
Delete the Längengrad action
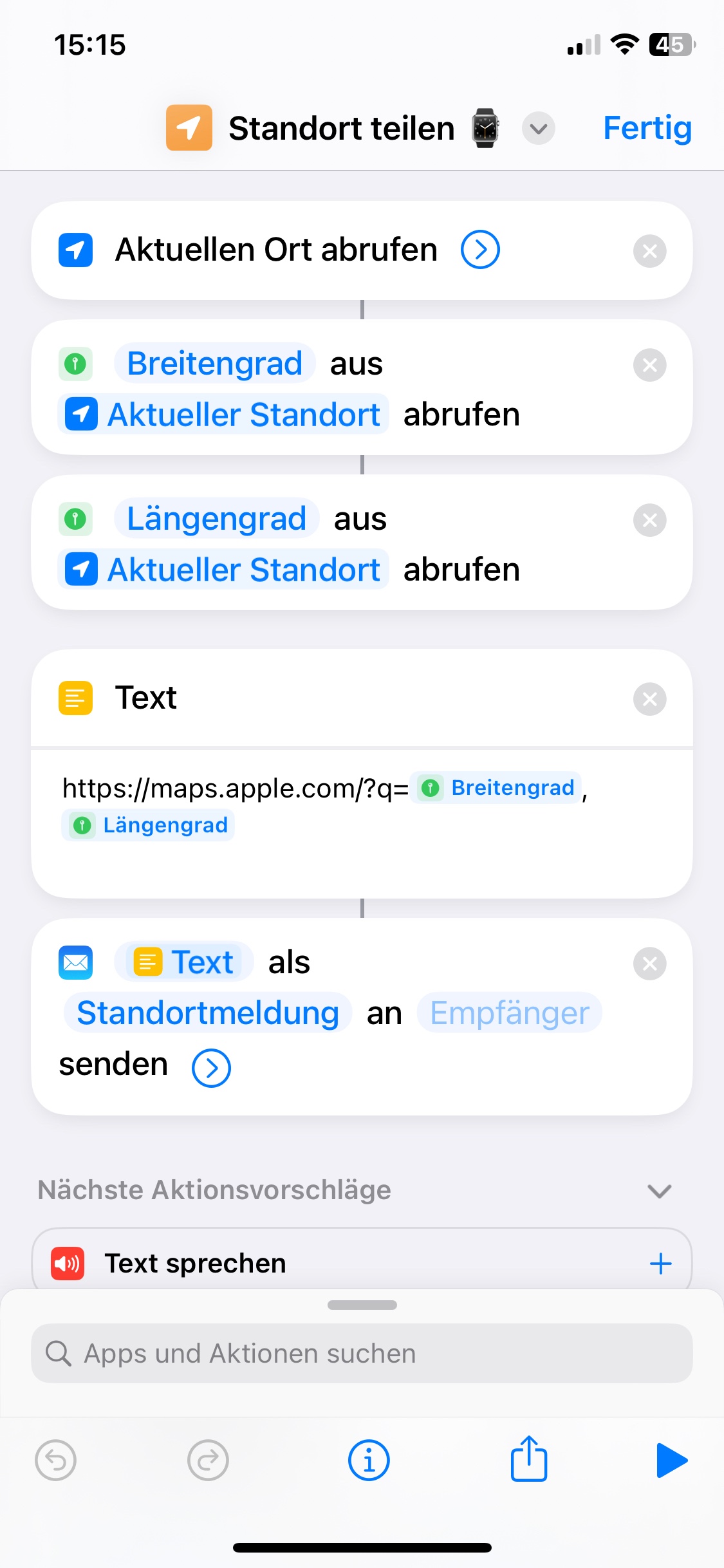point(649,520)
